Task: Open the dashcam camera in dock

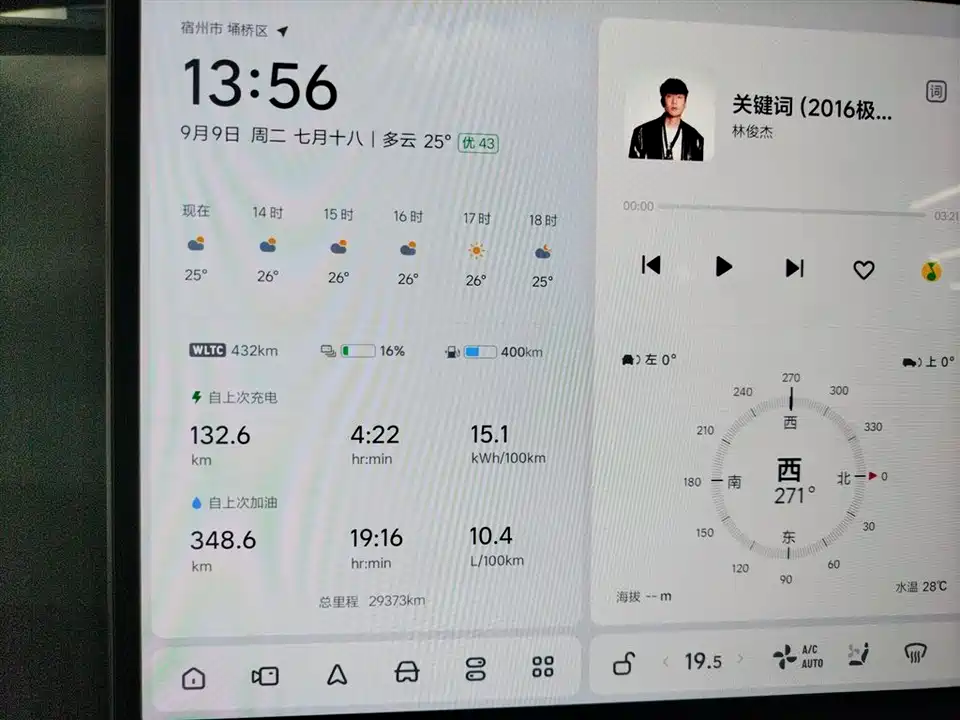Action: [x=265, y=676]
